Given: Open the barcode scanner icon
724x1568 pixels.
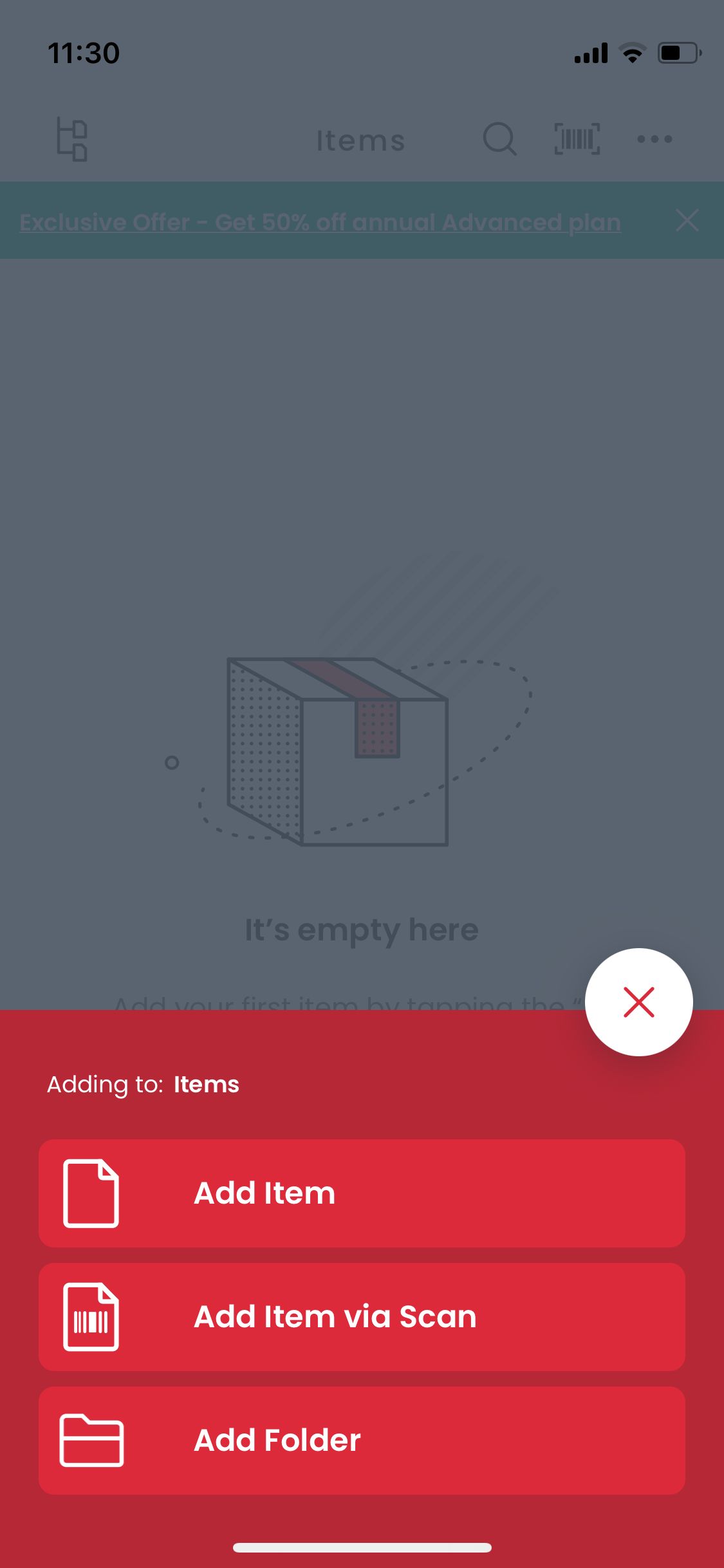Looking at the screenshot, I should click(577, 139).
